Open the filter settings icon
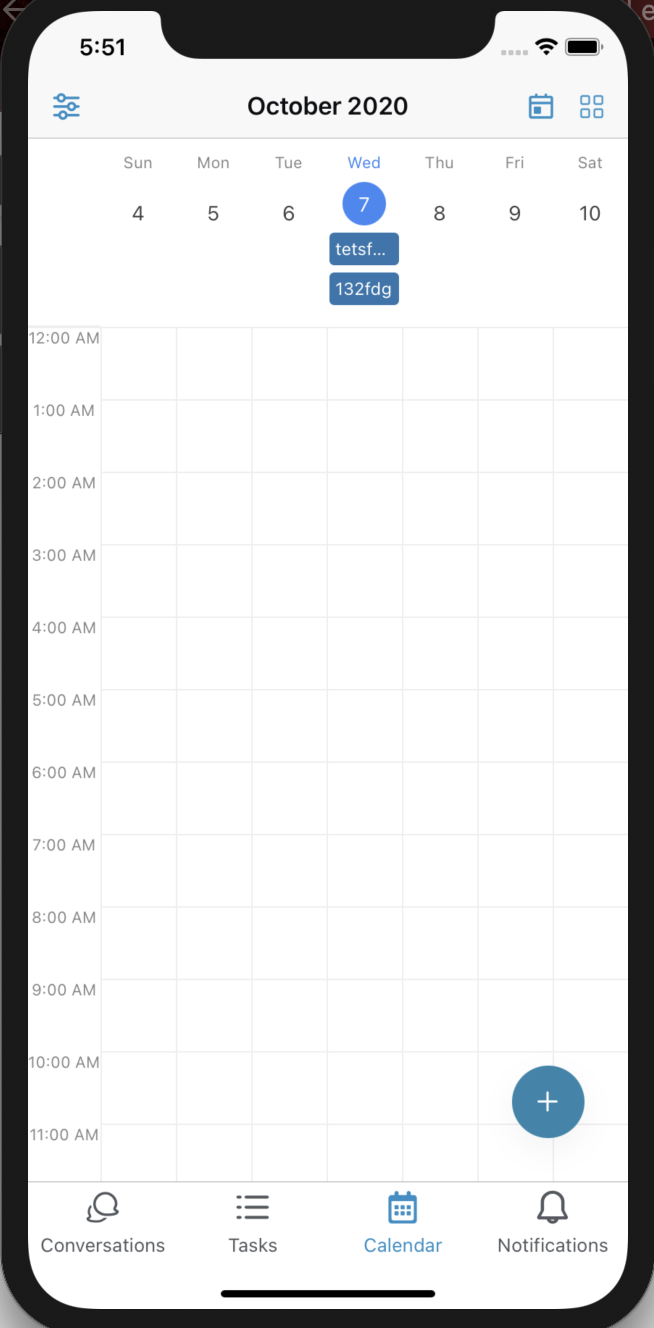This screenshot has width=654, height=1328. [x=67, y=106]
